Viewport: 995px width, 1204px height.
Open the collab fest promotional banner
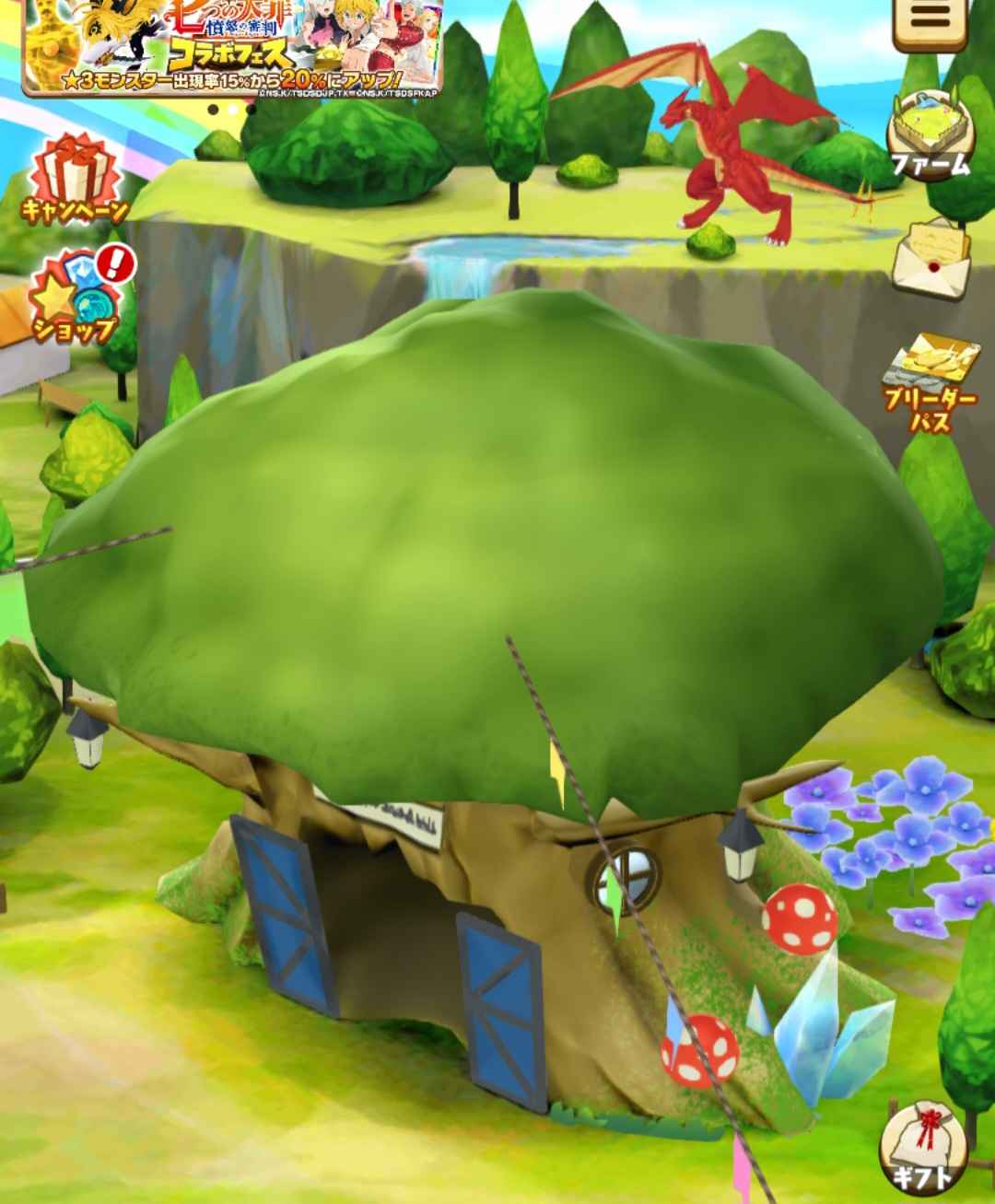(232, 46)
